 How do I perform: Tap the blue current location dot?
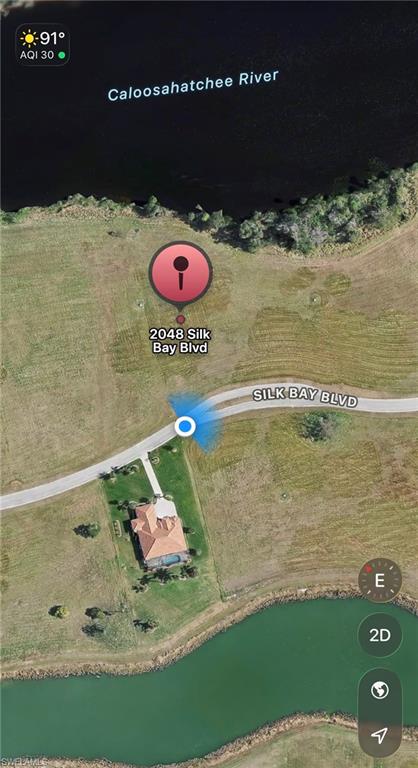185,426
